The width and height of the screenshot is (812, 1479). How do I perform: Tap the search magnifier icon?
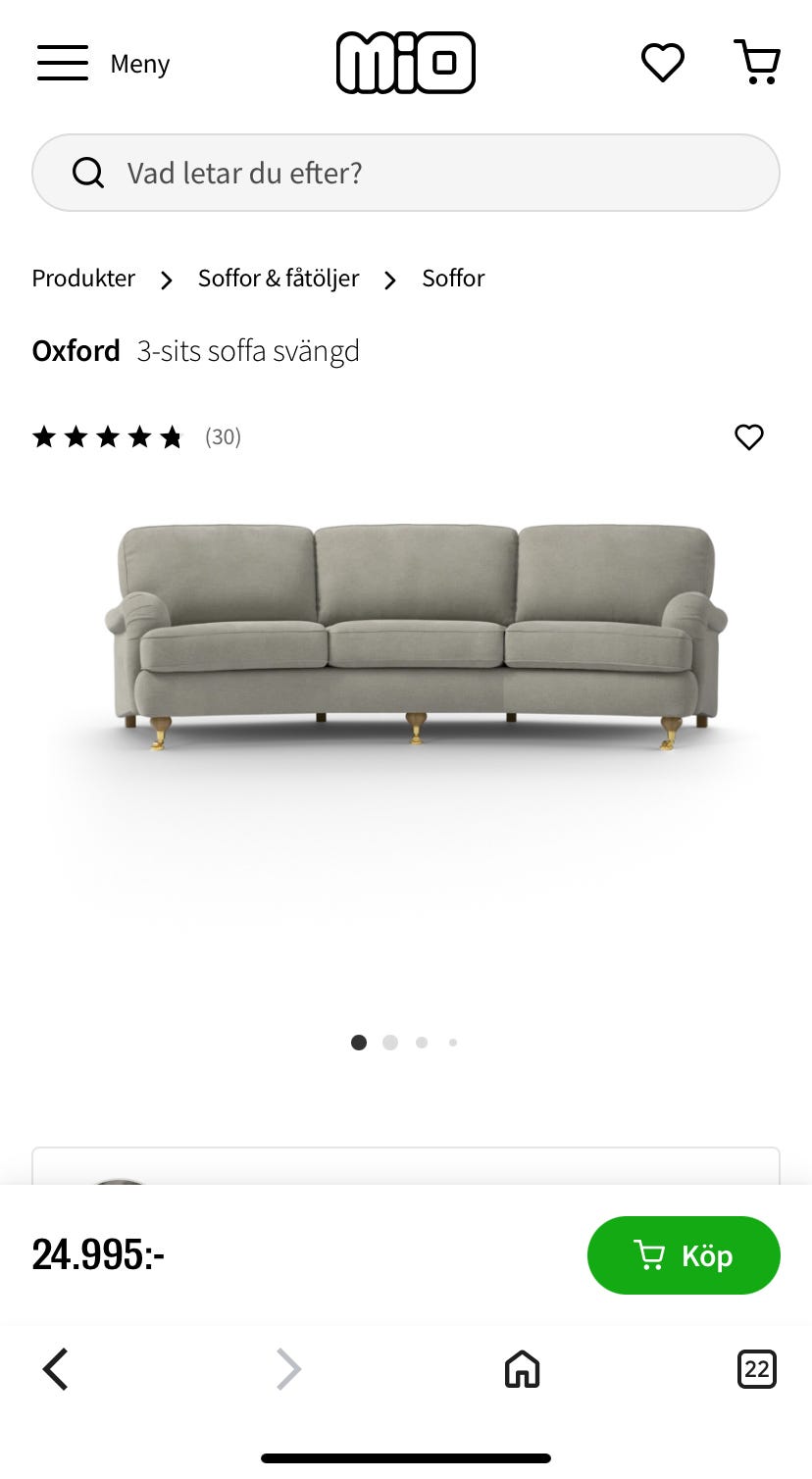pyautogui.click(x=88, y=172)
